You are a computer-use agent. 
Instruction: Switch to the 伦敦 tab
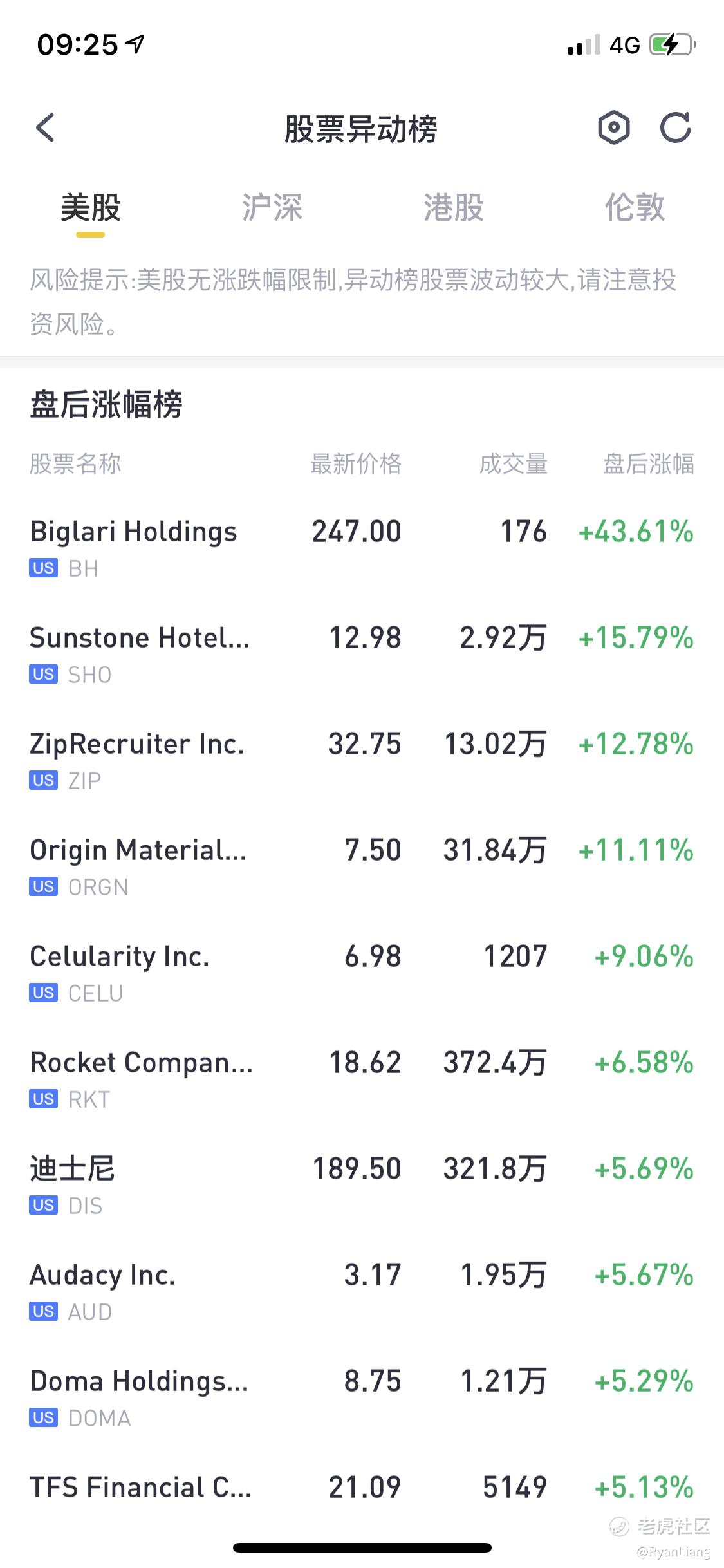(x=635, y=208)
